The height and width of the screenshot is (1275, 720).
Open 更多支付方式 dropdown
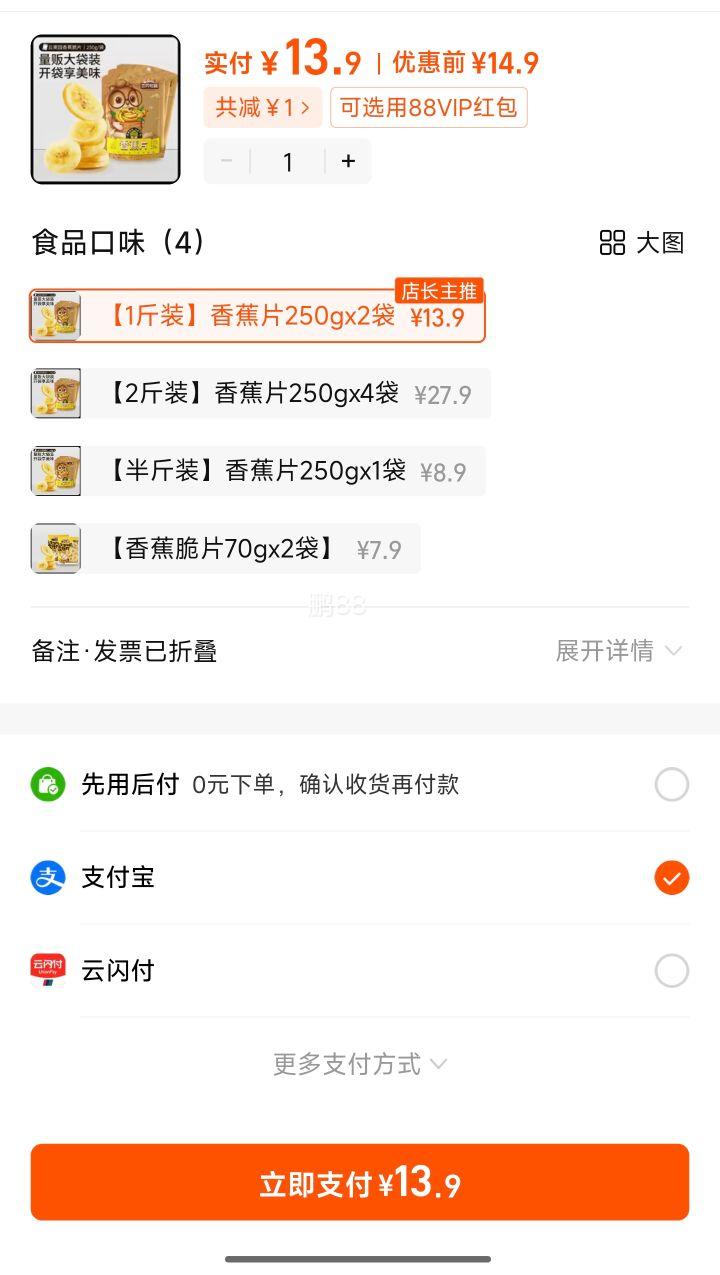coord(360,1063)
